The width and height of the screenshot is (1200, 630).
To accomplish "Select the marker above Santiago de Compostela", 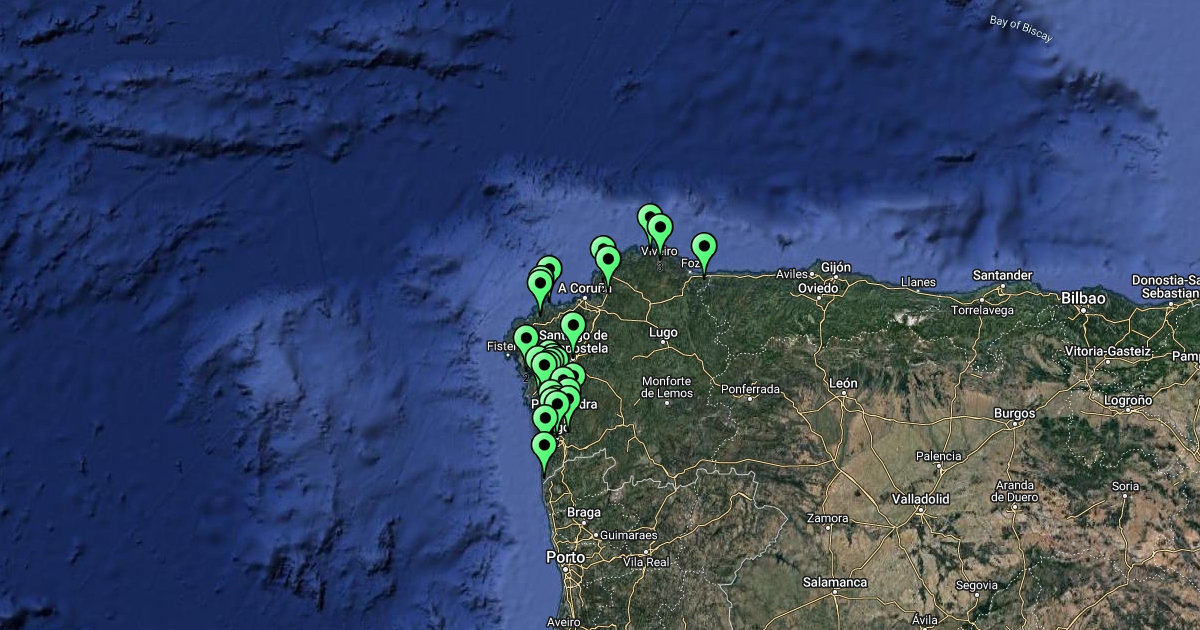I will click(x=572, y=327).
